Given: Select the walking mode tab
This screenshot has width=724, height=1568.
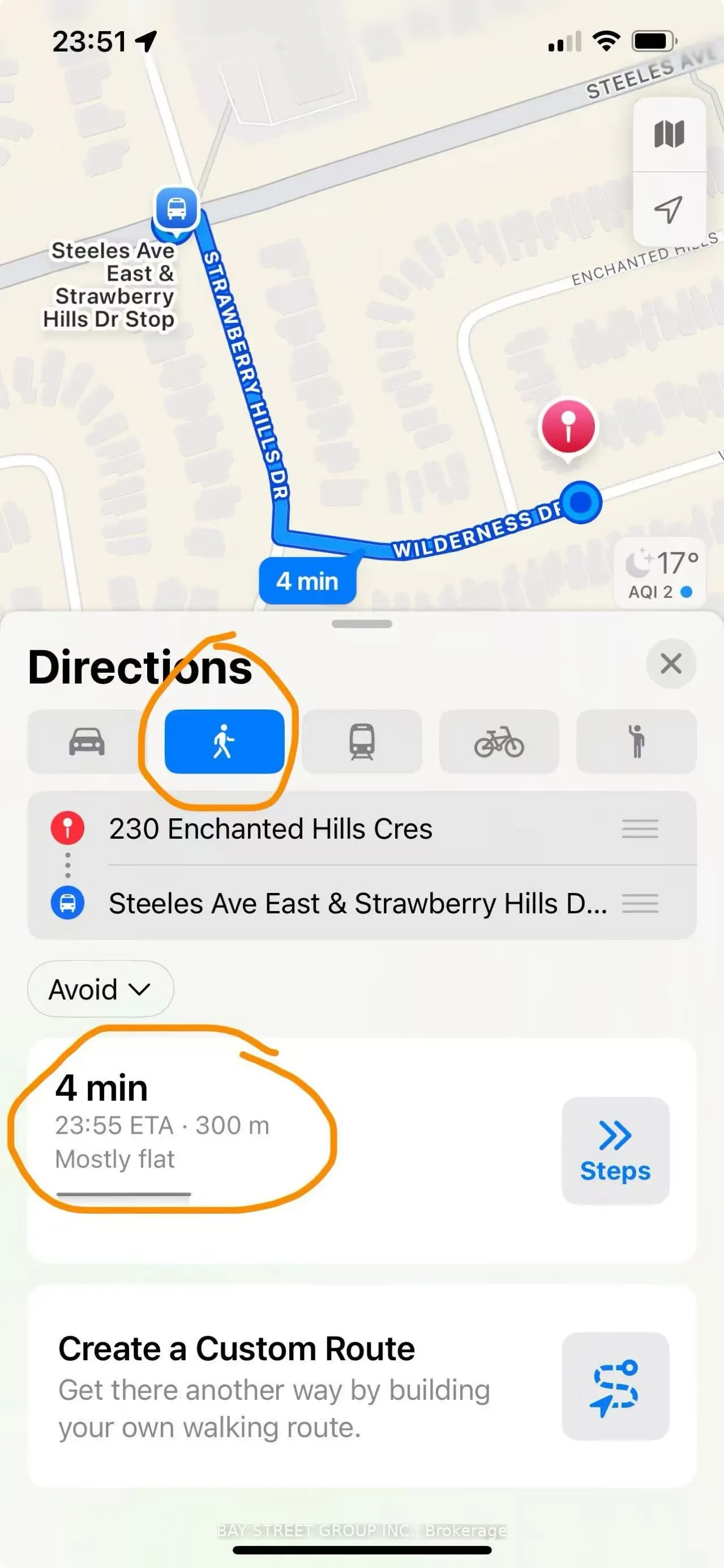Looking at the screenshot, I should coord(224,741).
